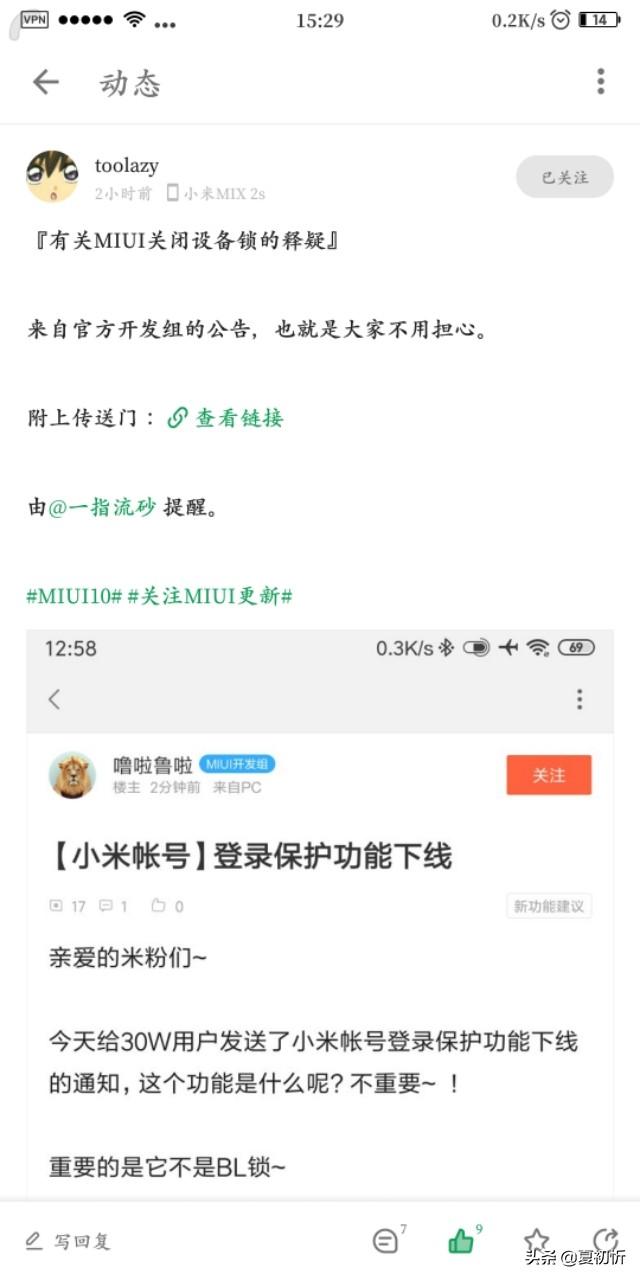Open the overflow menu in the top bar
Image resolution: width=640 pixels, height=1280 pixels.
tap(600, 82)
